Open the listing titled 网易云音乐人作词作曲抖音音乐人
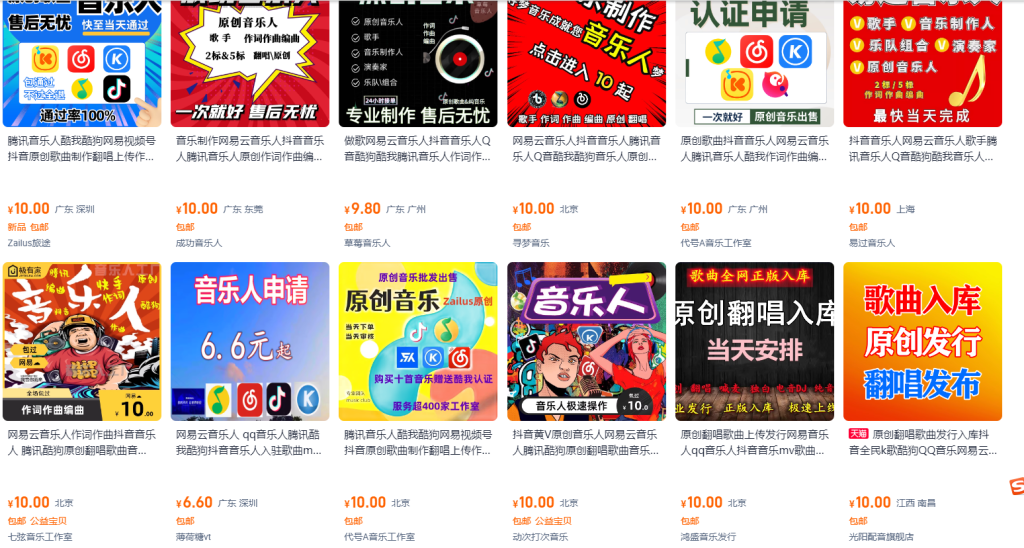Screen dimensions: 1024x548 [81, 442]
